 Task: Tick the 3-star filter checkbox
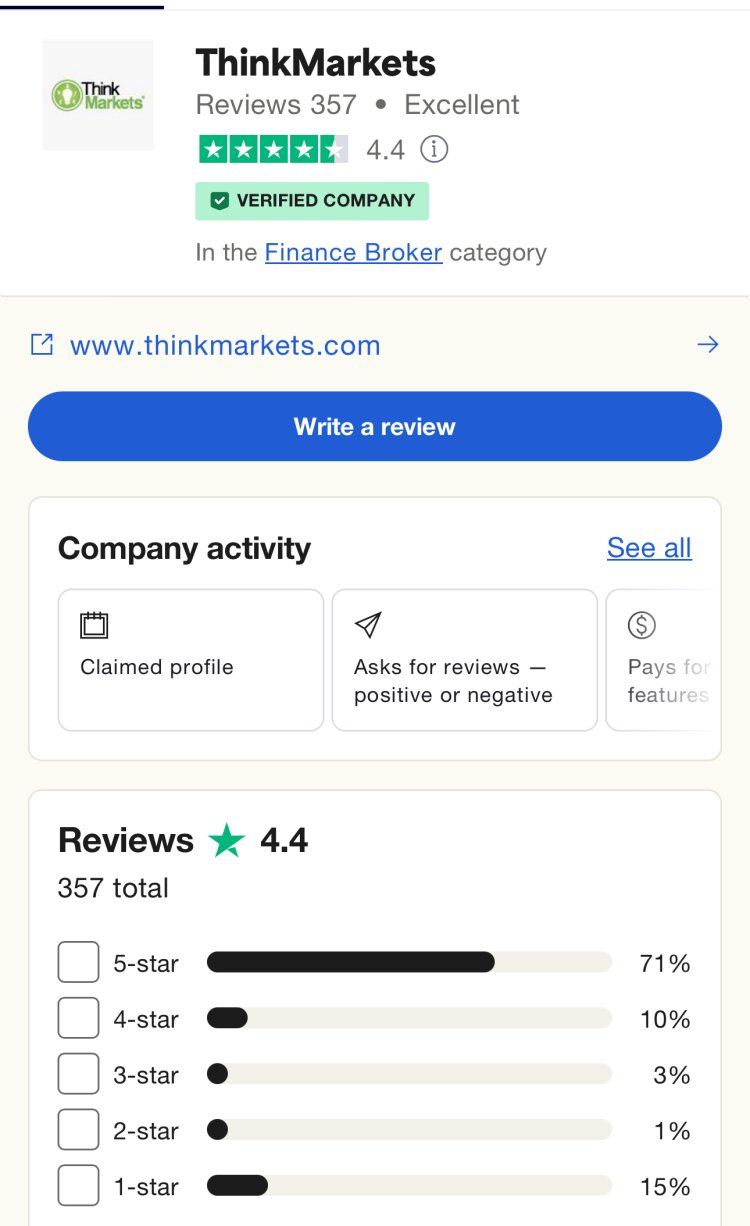(x=79, y=1075)
